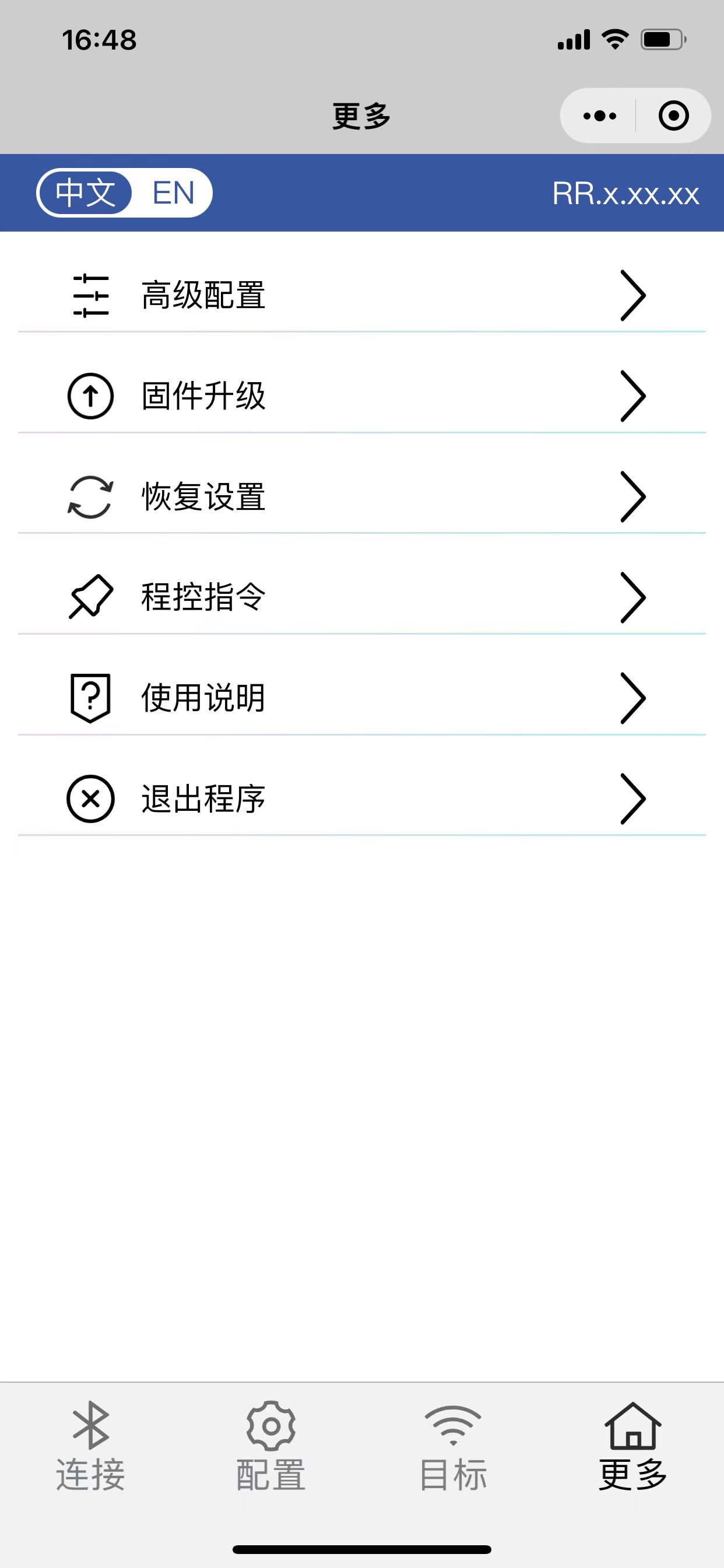Open 高级配置 advanced settings
The height and width of the screenshot is (1568, 724).
click(361, 296)
